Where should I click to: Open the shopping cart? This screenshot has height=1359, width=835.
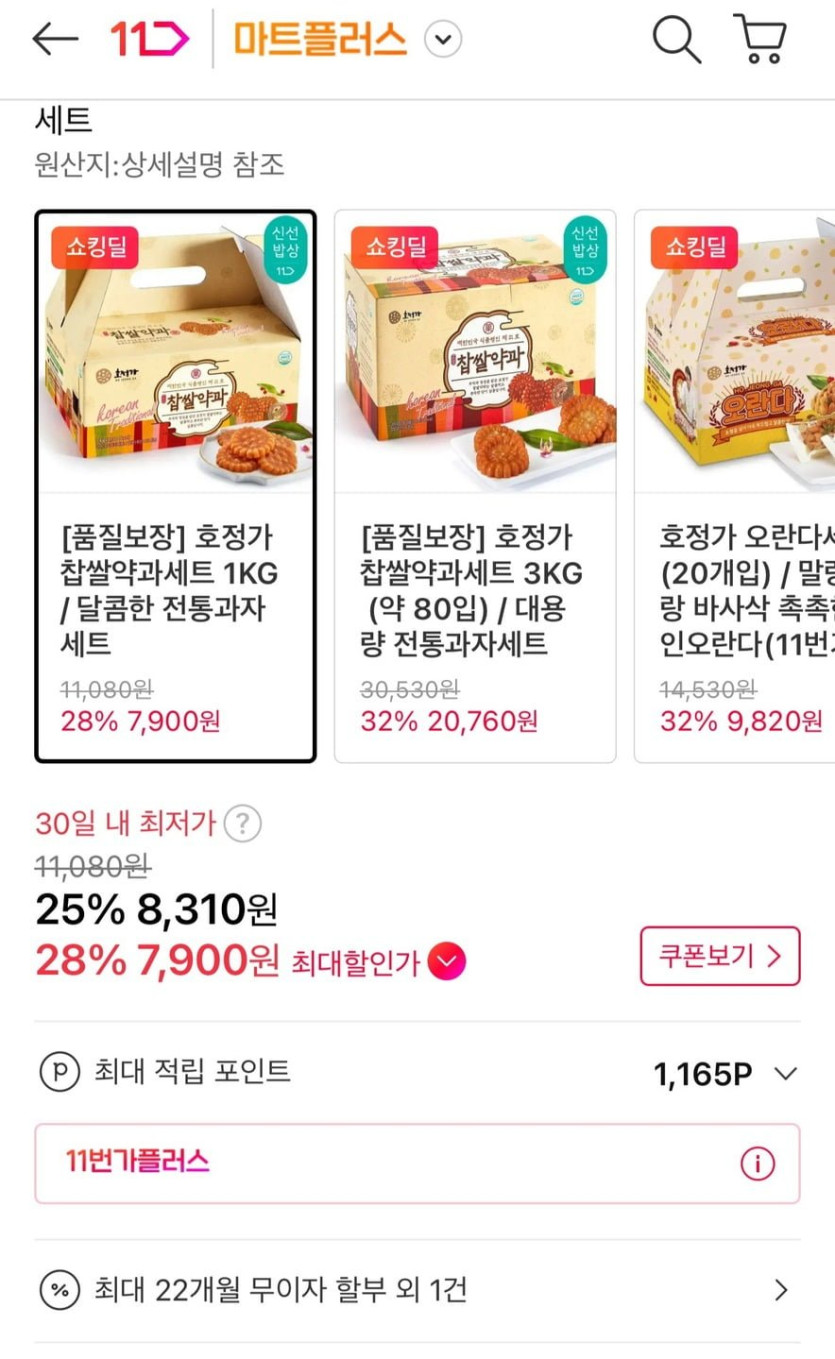coord(761,40)
